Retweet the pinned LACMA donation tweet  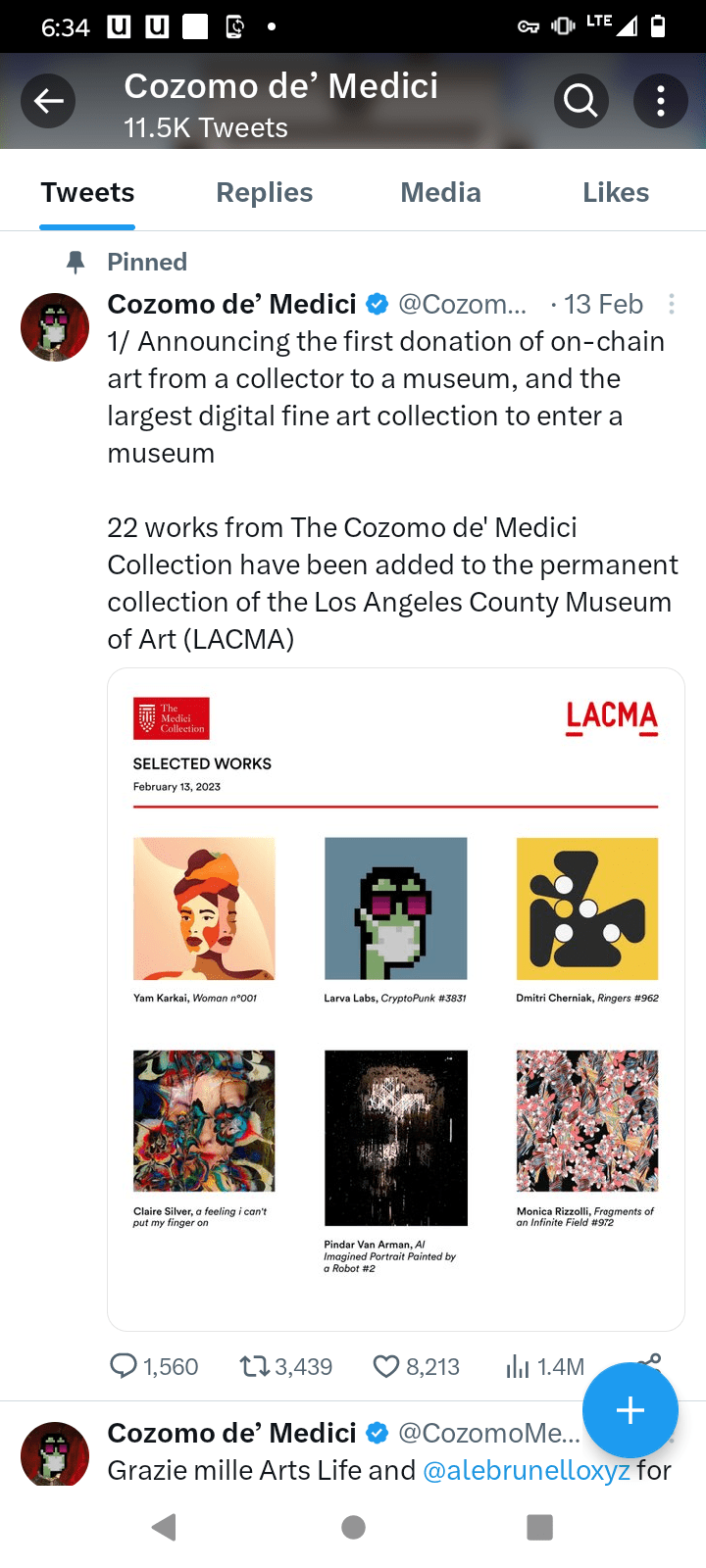coord(255,1366)
